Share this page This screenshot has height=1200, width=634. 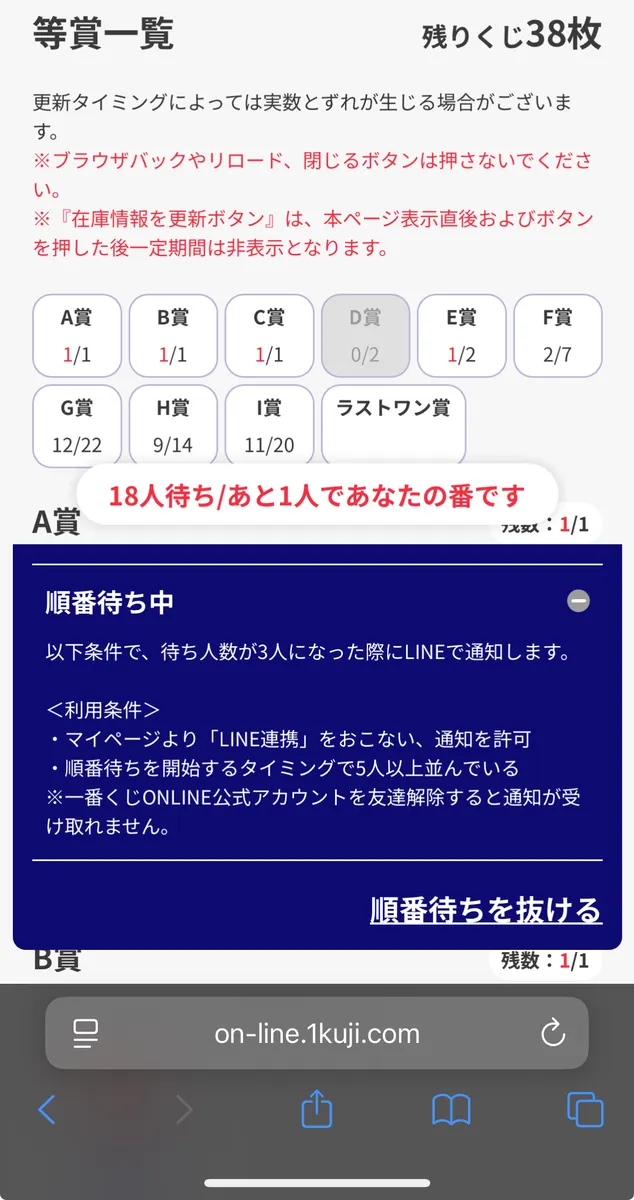tap(316, 1109)
